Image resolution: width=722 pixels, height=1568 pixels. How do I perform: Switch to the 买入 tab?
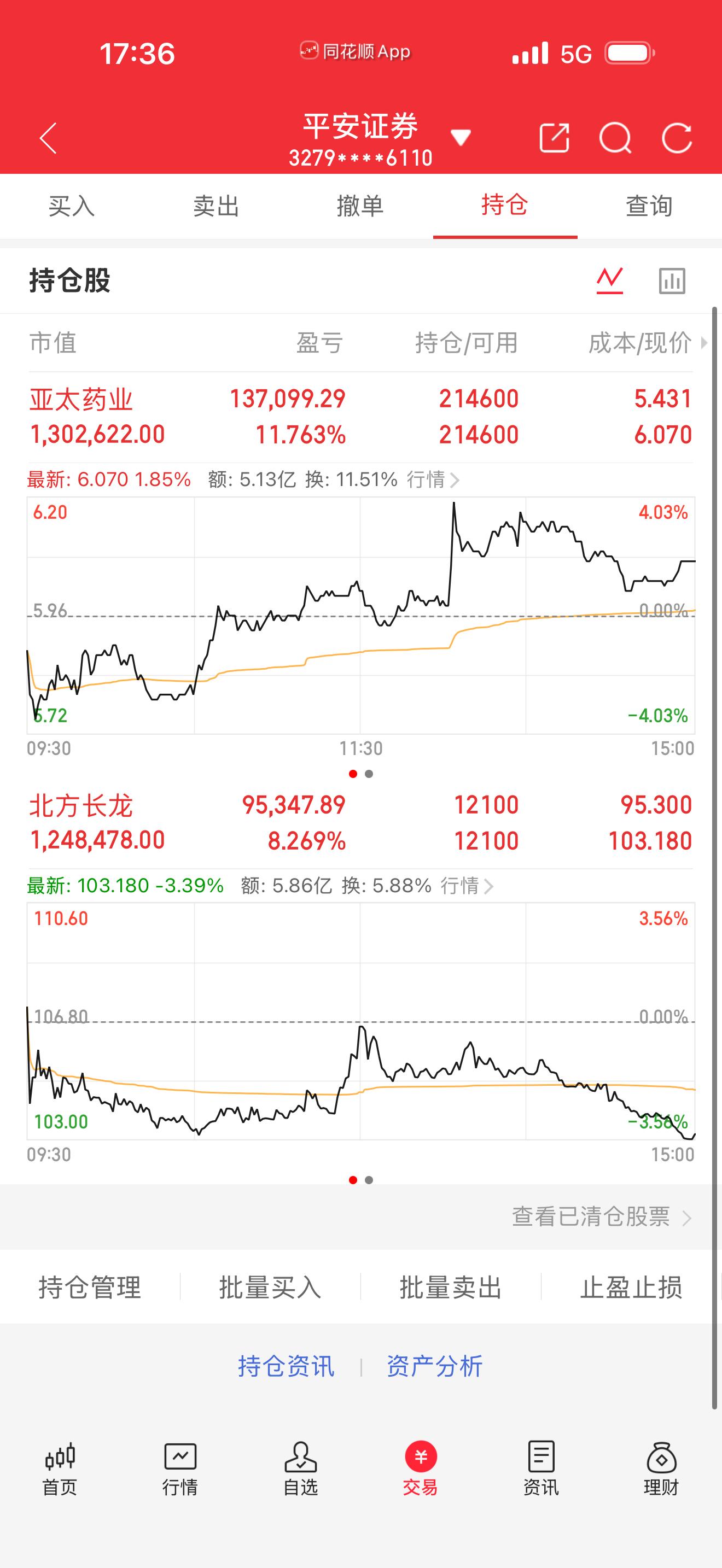coord(72,206)
